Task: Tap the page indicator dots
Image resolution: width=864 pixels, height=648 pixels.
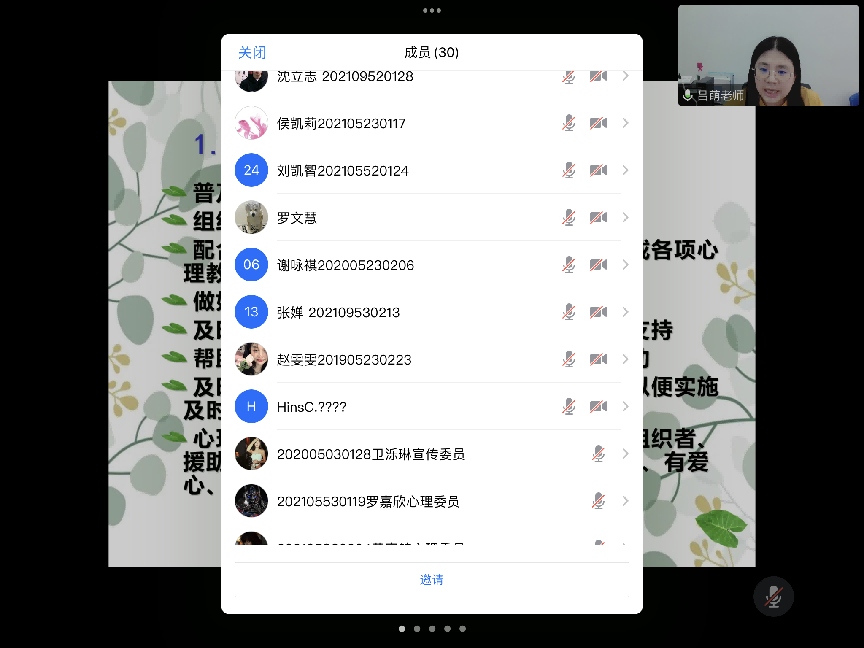Action: tap(432, 629)
